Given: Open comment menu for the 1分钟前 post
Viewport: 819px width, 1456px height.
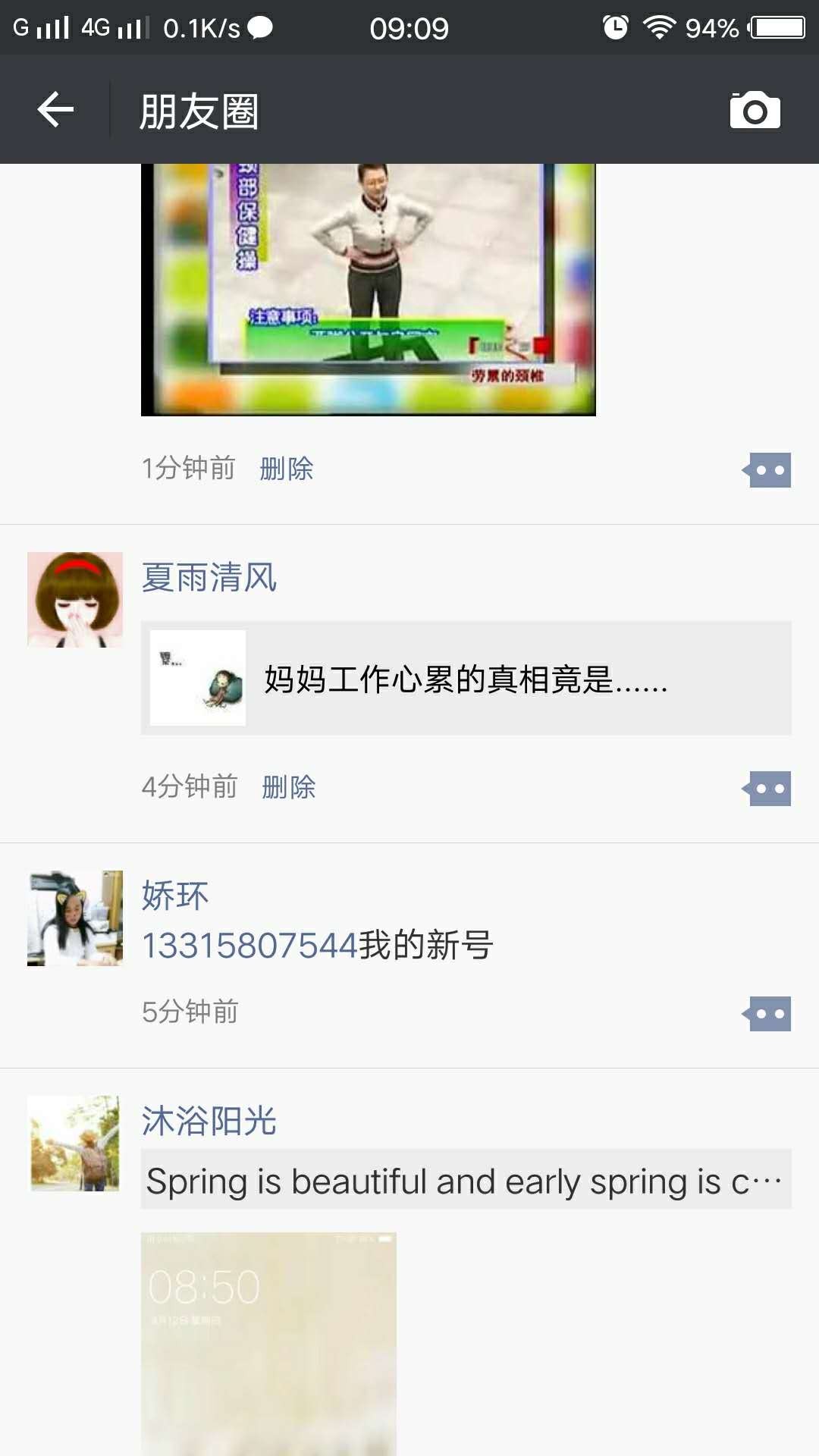Looking at the screenshot, I should (767, 470).
